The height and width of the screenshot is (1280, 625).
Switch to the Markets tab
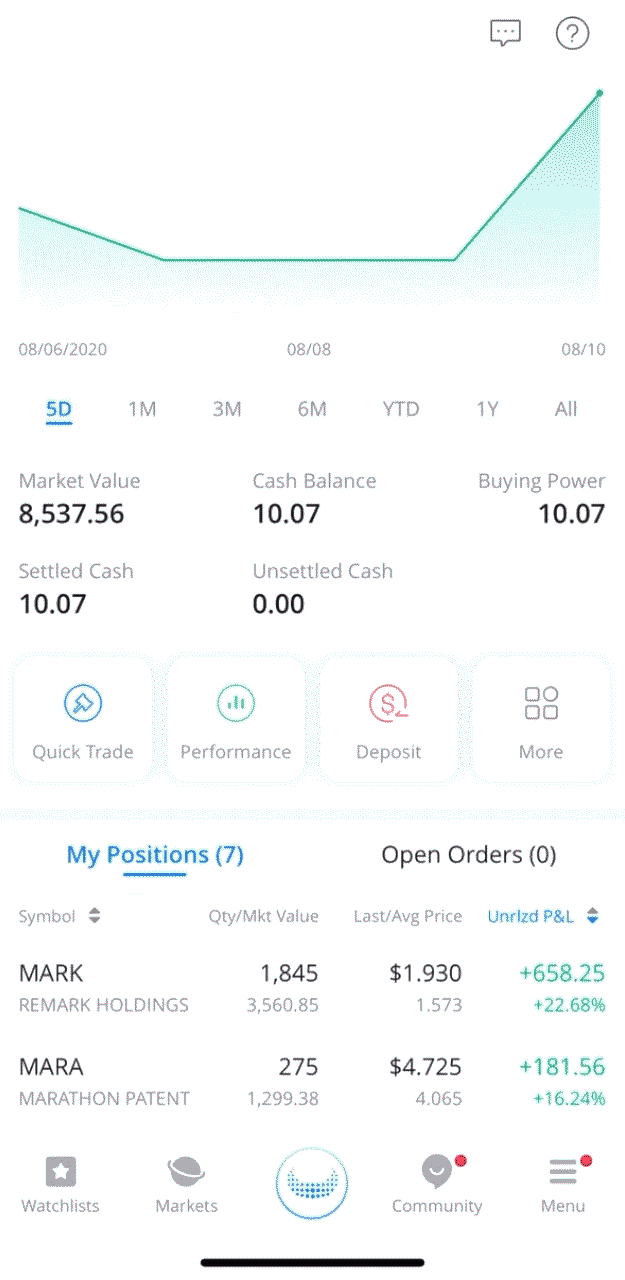(187, 1185)
